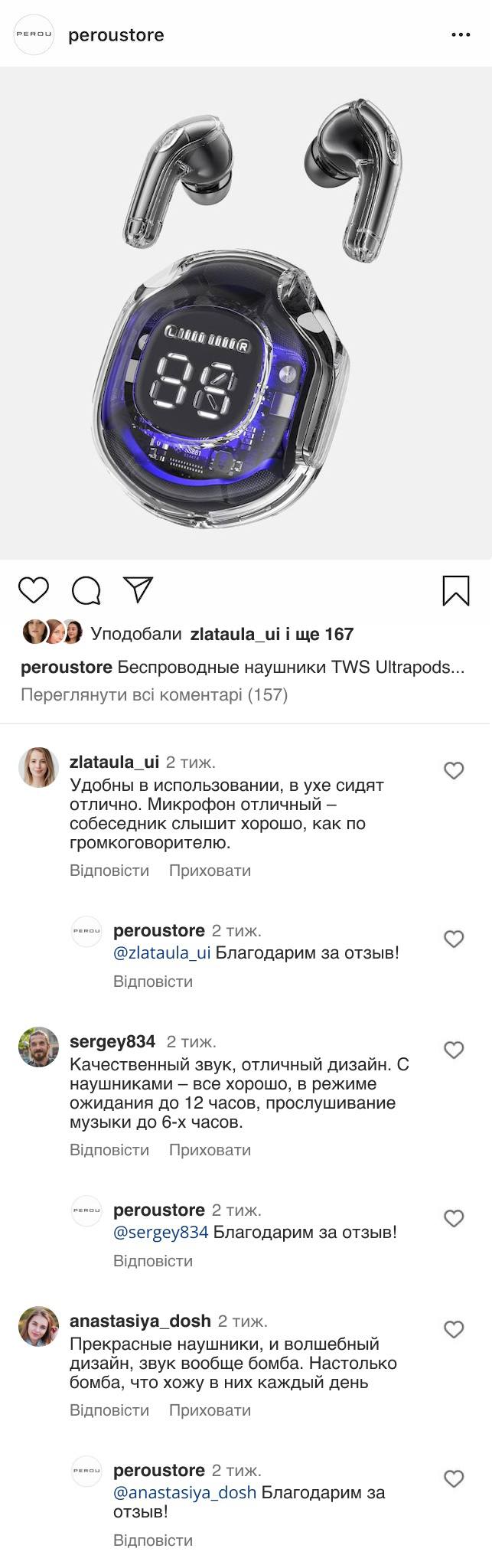492x1568 pixels.
Task: Like sergey834's comment
Action: pos(455,1050)
